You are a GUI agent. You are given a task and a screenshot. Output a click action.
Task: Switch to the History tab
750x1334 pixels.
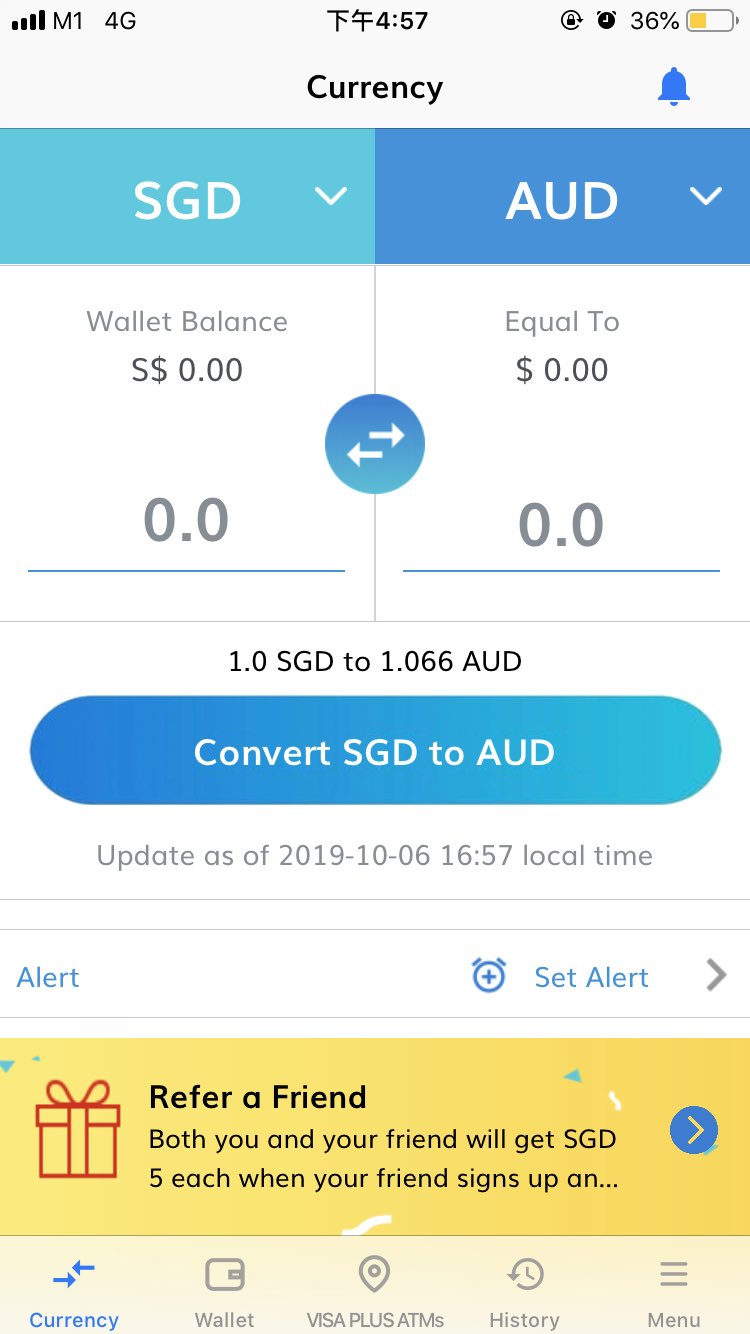[524, 1291]
